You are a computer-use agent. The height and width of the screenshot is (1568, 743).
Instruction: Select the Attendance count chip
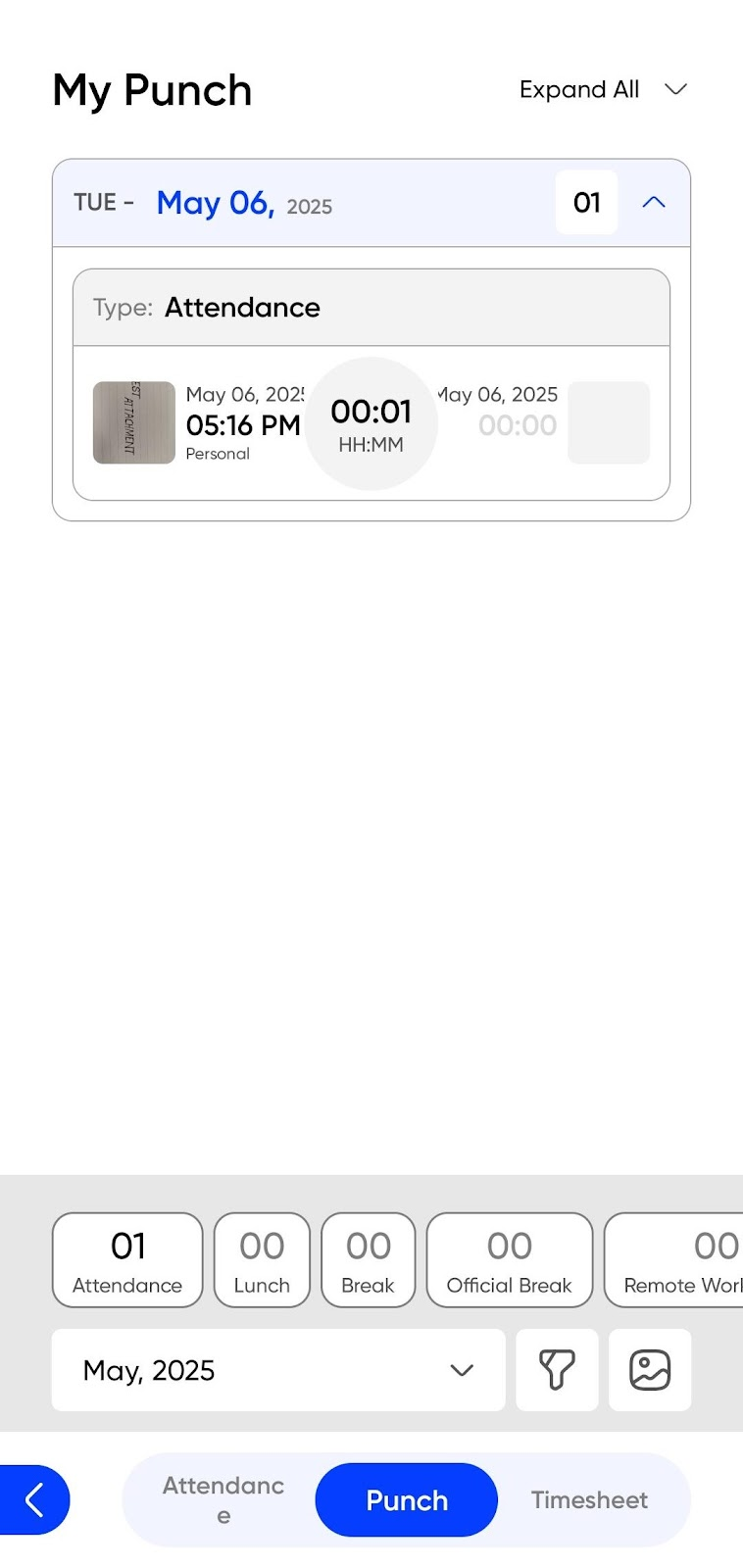(x=127, y=1260)
